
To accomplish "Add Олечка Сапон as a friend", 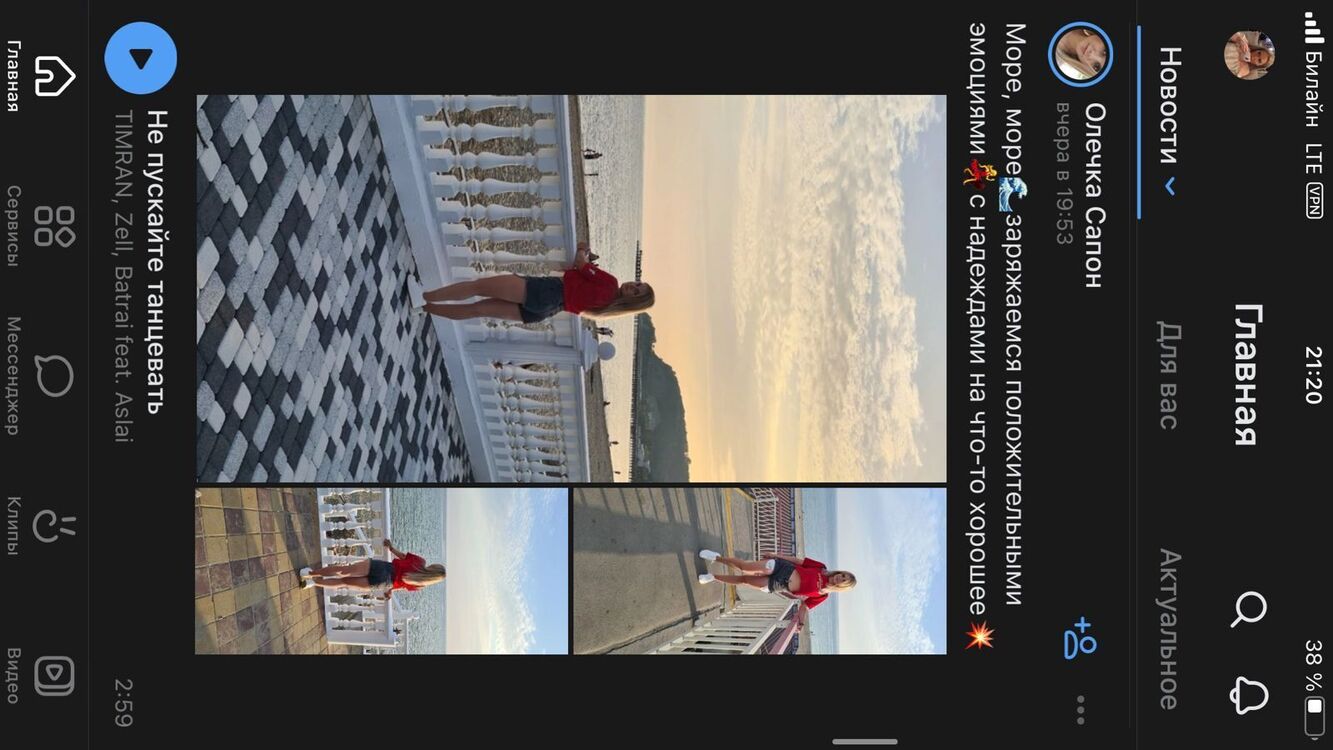I will point(1080,638).
